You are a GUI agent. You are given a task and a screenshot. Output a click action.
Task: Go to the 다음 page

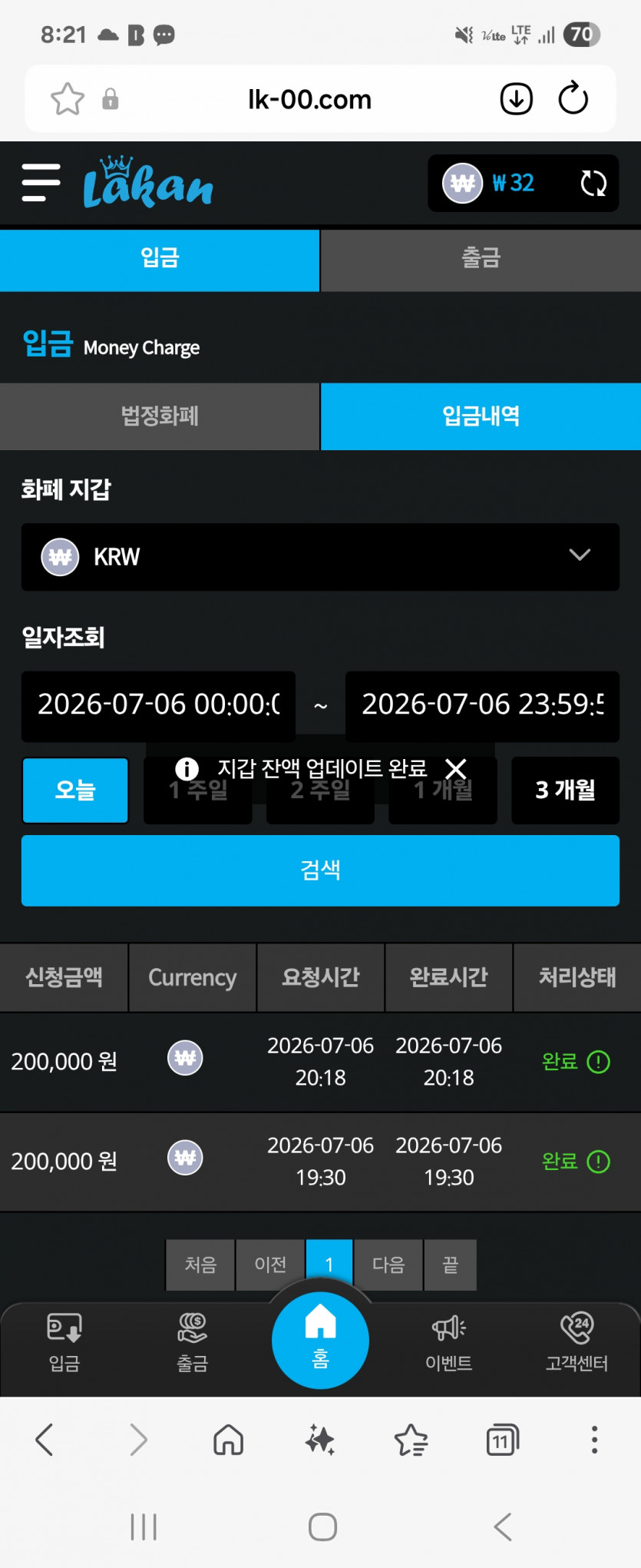pyautogui.click(x=388, y=1265)
